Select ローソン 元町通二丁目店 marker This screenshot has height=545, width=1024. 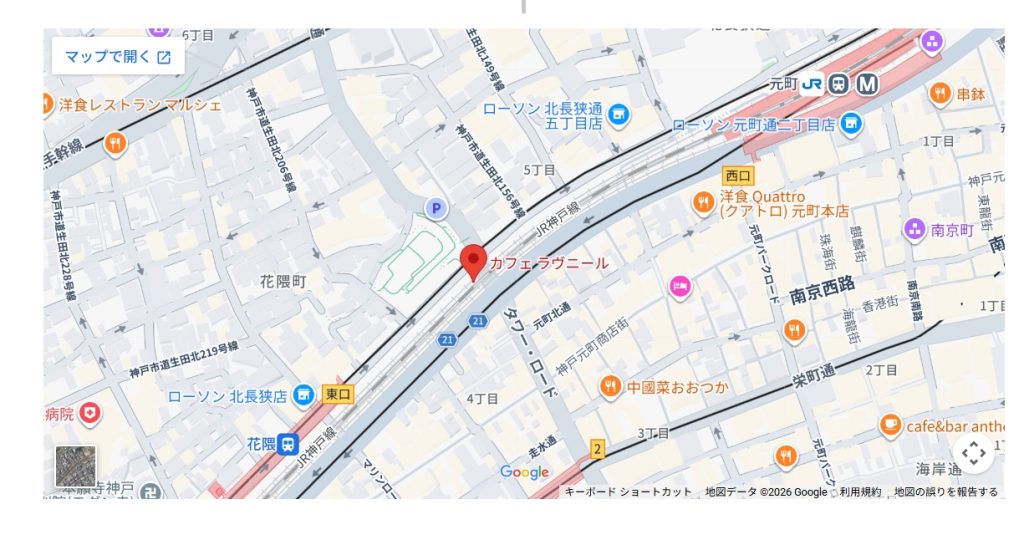coord(851,124)
